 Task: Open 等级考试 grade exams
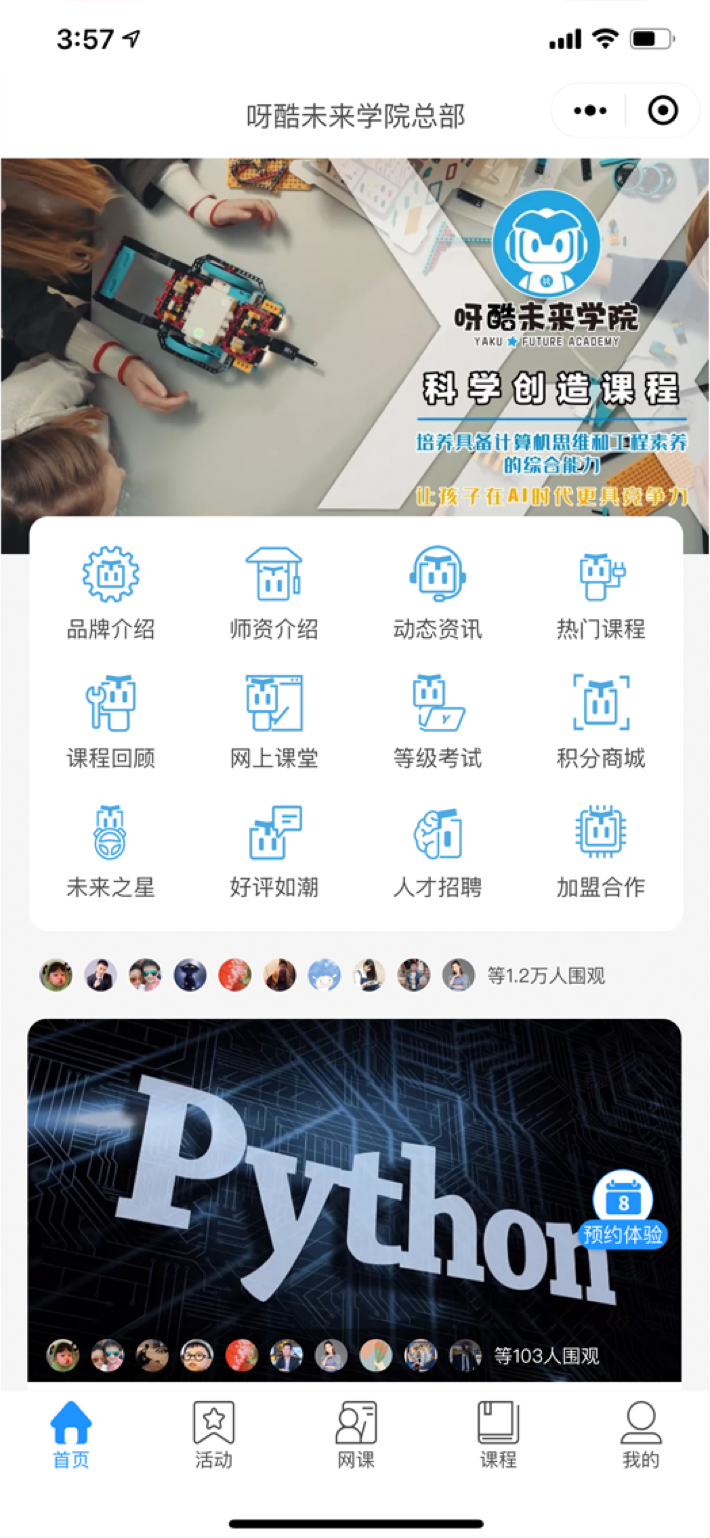coord(437,722)
